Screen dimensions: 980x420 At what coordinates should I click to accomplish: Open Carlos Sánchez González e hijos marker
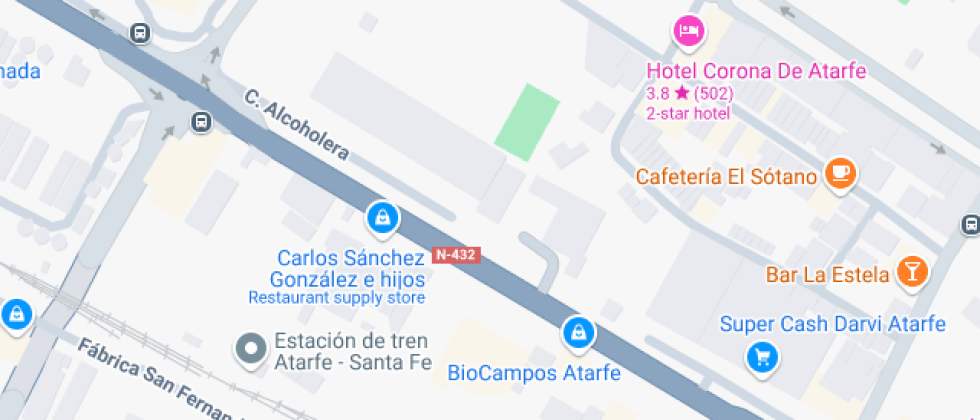pyautogui.click(x=380, y=215)
